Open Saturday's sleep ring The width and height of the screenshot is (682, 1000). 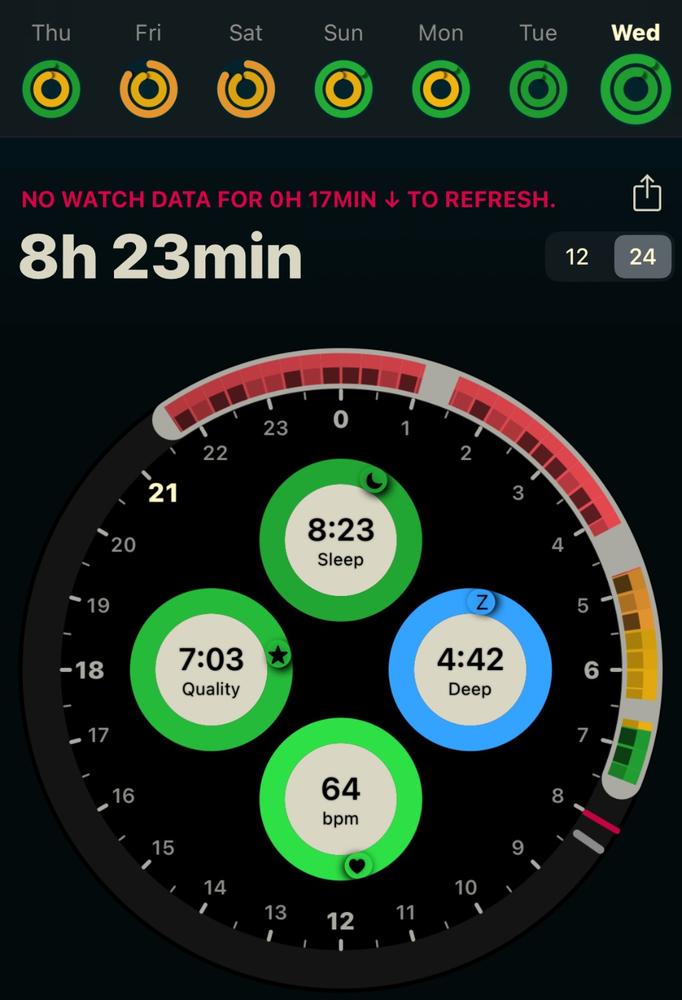[x=245, y=90]
